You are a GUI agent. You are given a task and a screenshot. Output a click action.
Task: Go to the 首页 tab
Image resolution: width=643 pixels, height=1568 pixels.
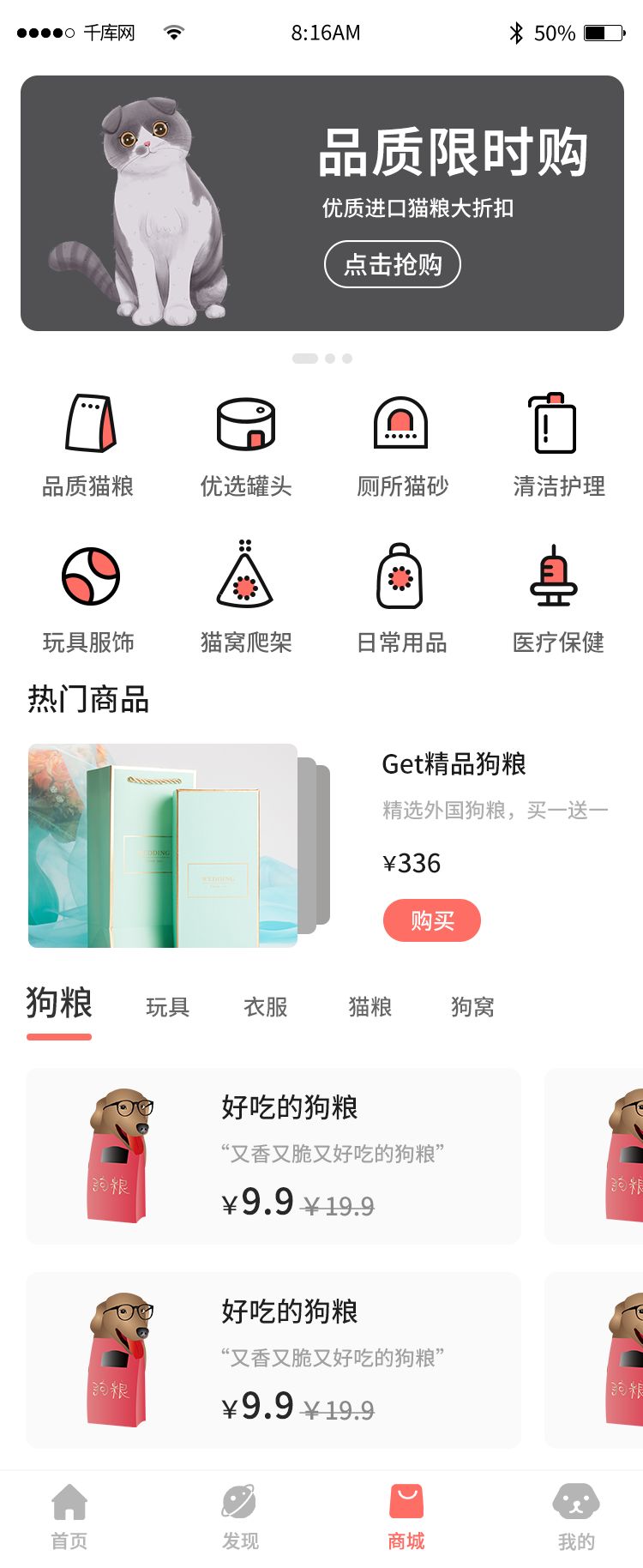pyautogui.click(x=69, y=1517)
